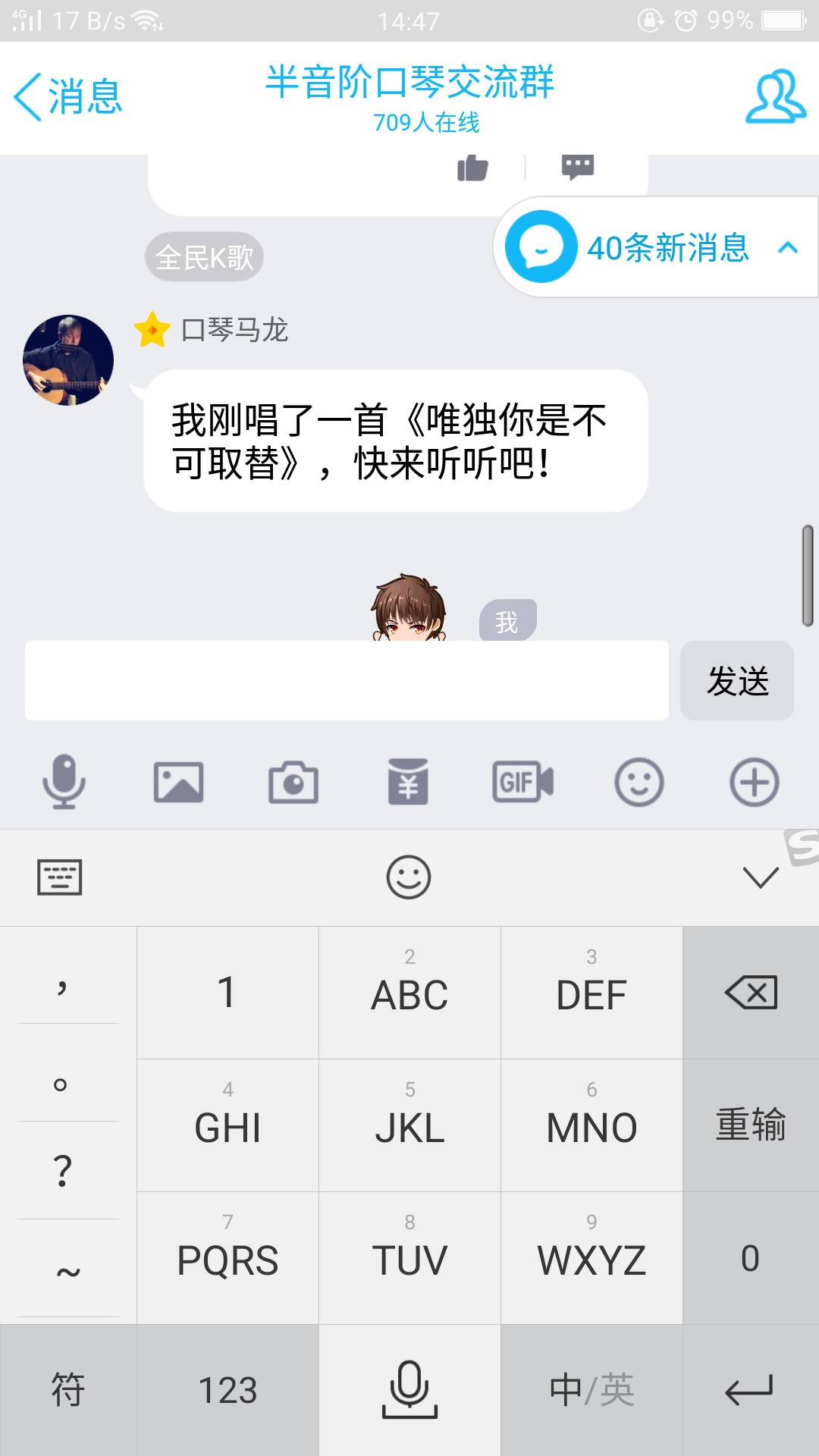Viewport: 819px width, 1456px height.
Task: Hide the keyboard using the down chevron
Action: click(758, 877)
